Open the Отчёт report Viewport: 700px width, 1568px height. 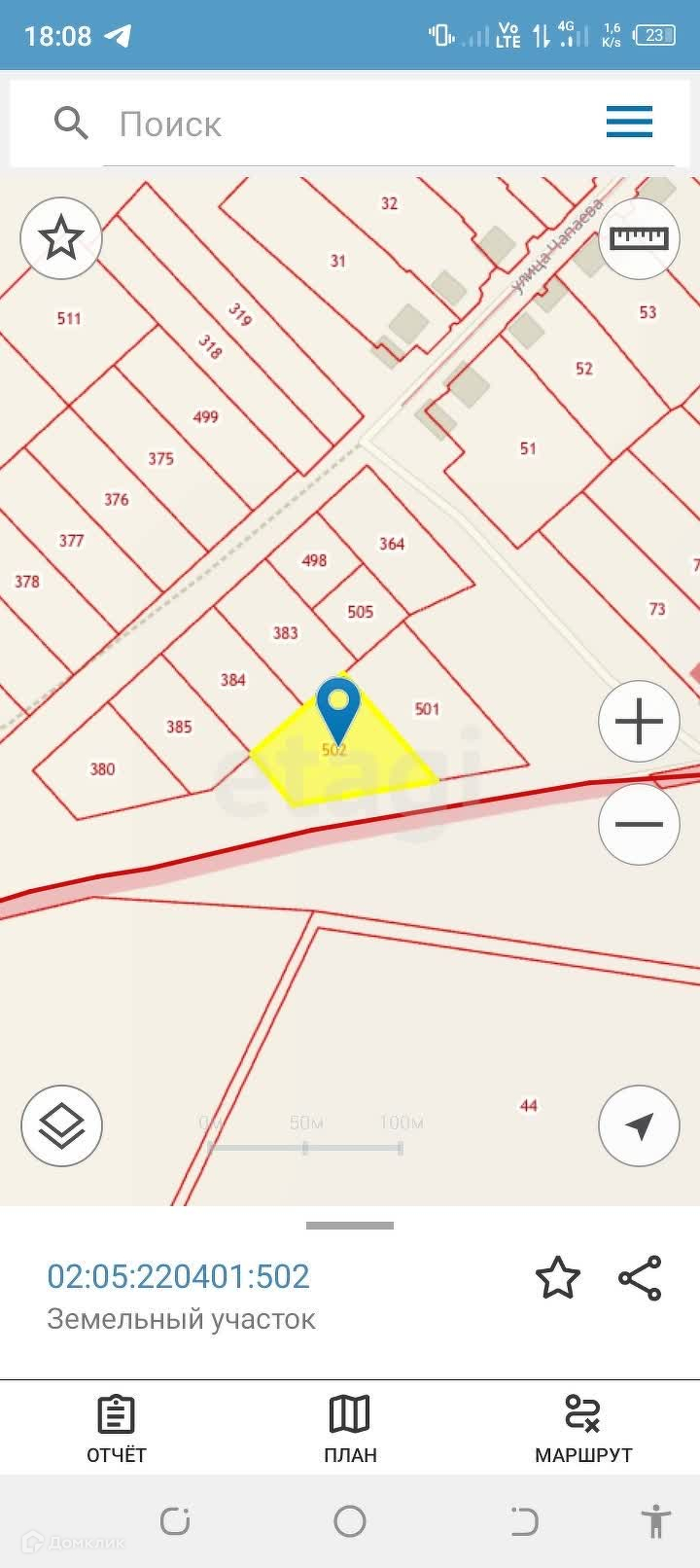(x=117, y=1428)
